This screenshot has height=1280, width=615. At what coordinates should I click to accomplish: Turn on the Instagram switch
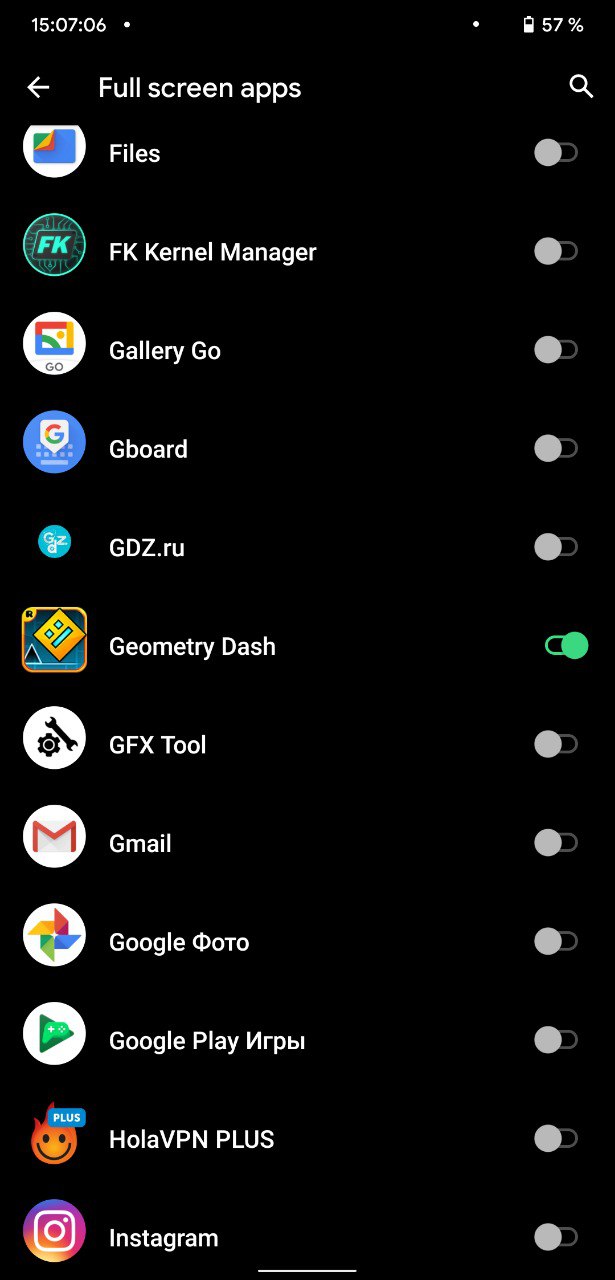556,1237
